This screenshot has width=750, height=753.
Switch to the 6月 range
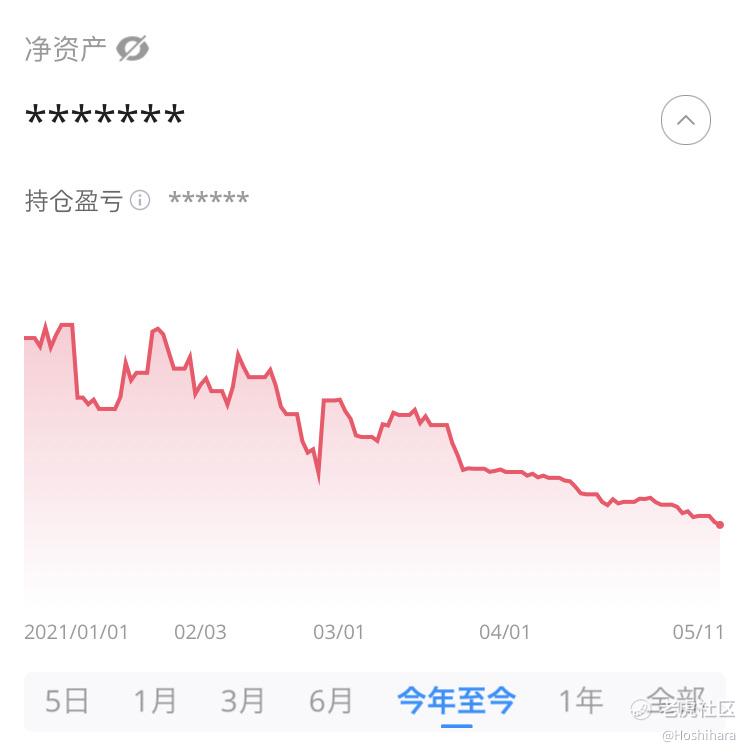click(x=331, y=701)
